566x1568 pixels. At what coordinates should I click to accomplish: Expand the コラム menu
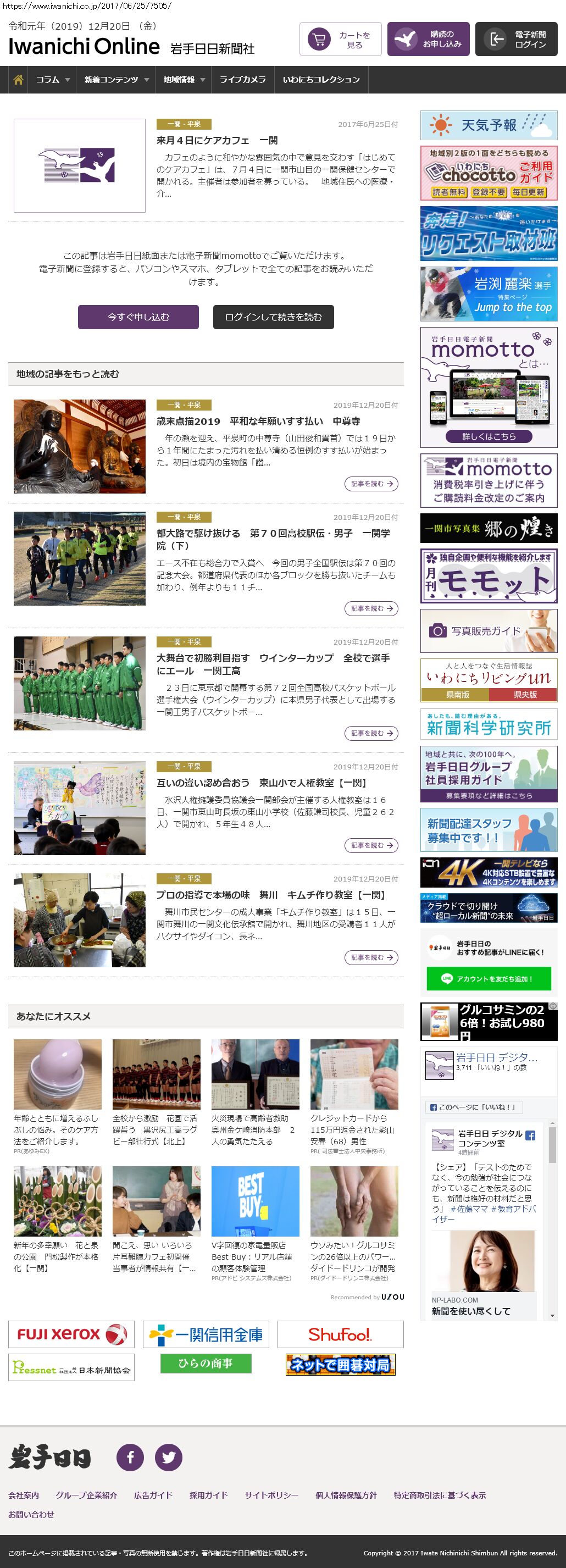(52, 80)
